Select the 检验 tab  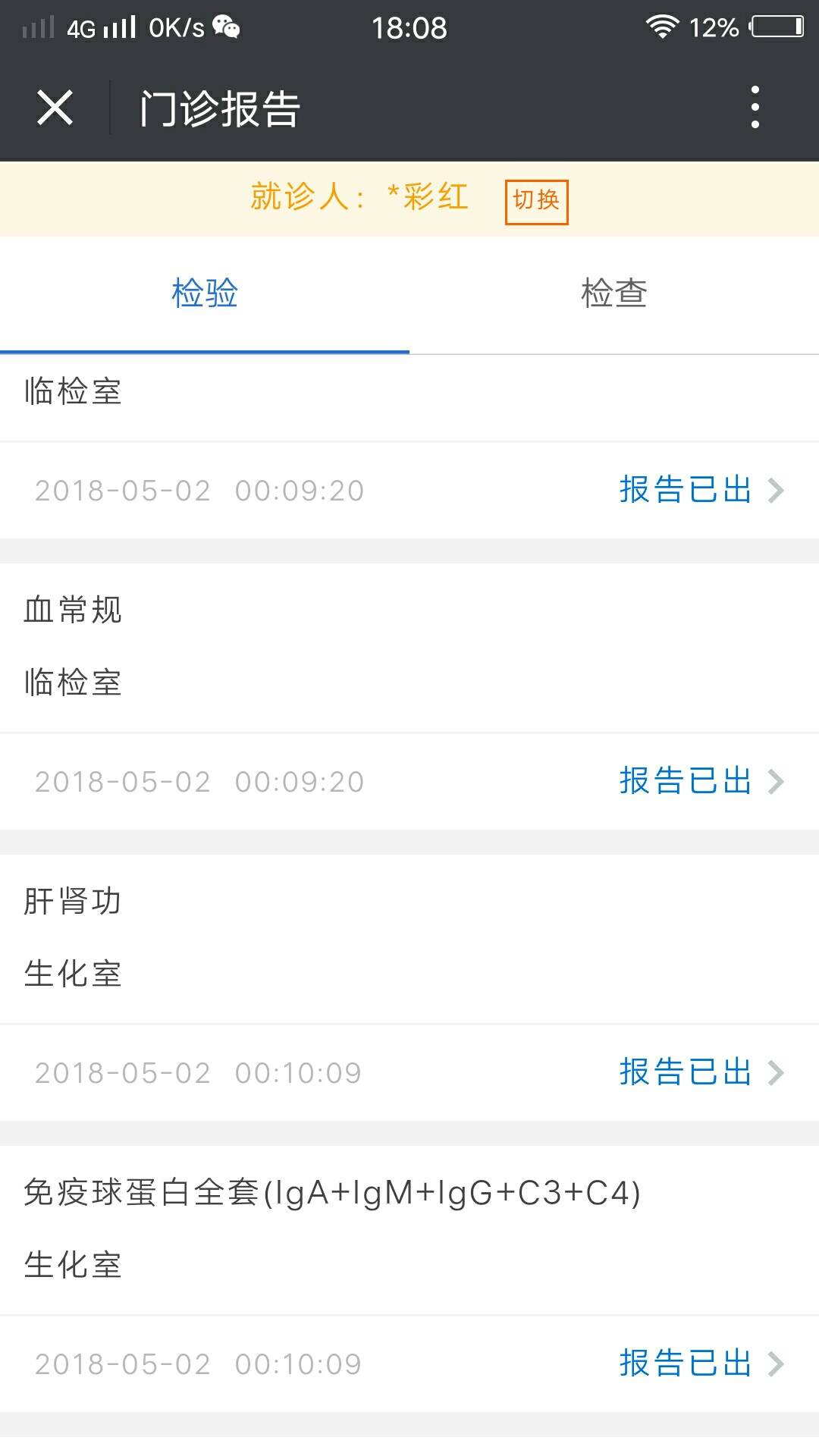click(x=205, y=296)
